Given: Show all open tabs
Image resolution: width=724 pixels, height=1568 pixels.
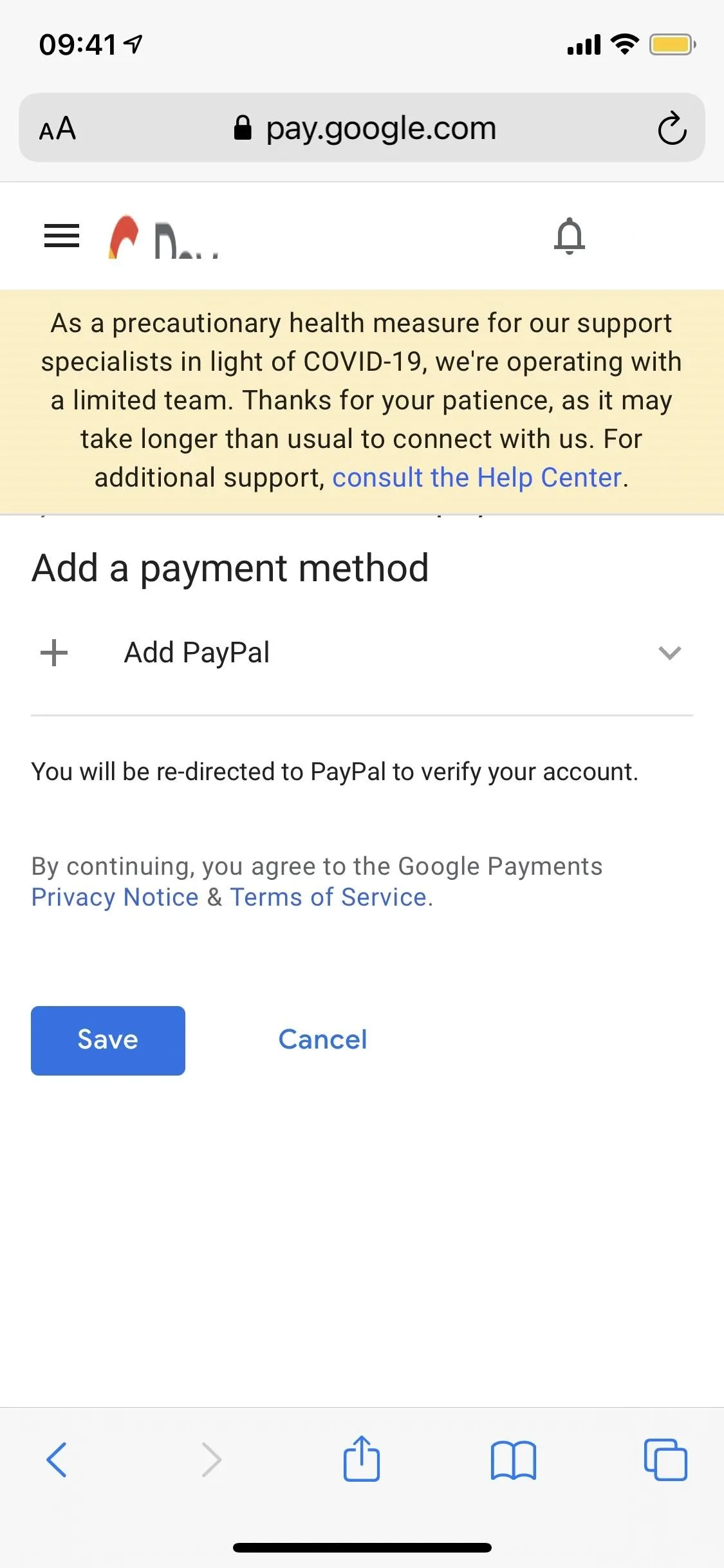Looking at the screenshot, I should tap(665, 1459).
